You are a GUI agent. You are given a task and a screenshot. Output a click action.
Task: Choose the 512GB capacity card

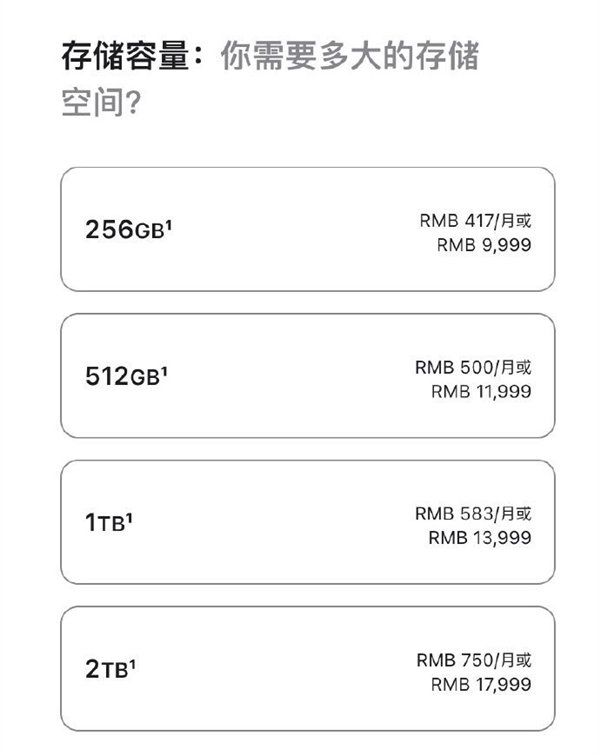click(307, 376)
